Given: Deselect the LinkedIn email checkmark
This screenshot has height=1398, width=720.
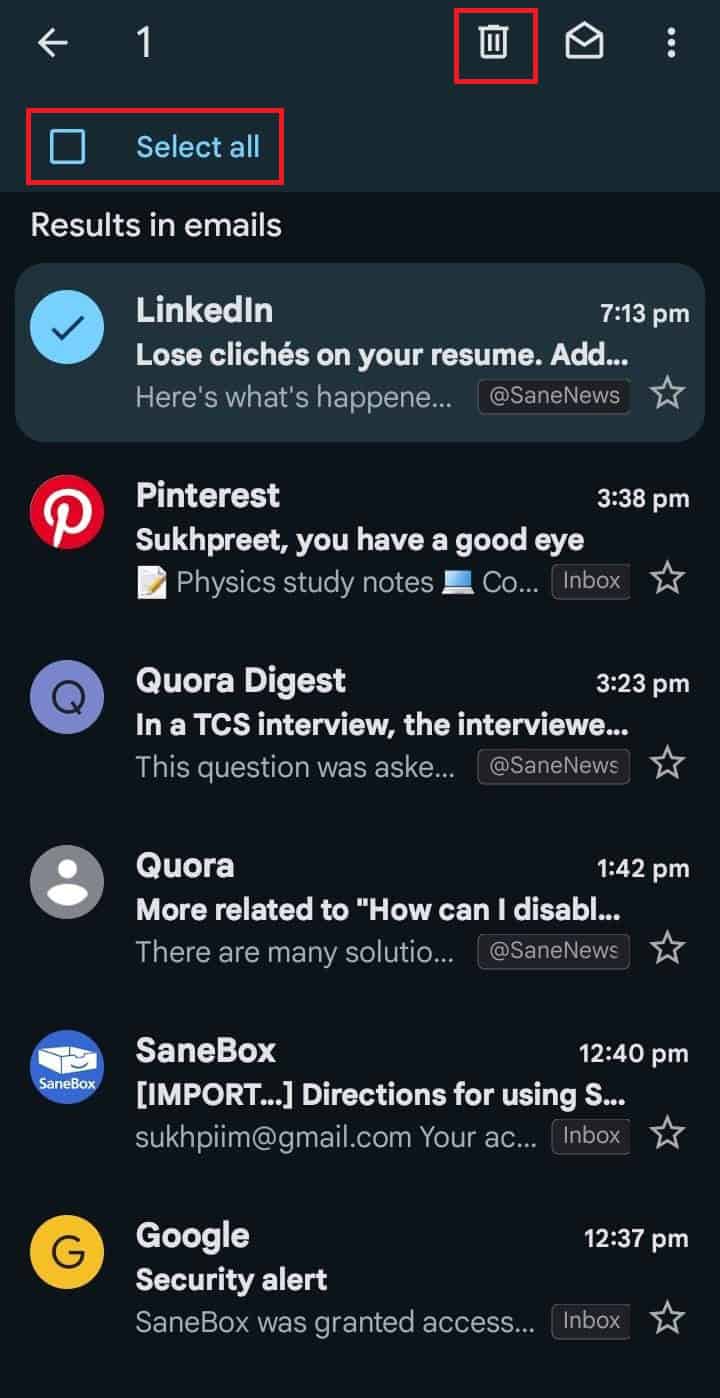Looking at the screenshot, I should click(x=67, y=327).
